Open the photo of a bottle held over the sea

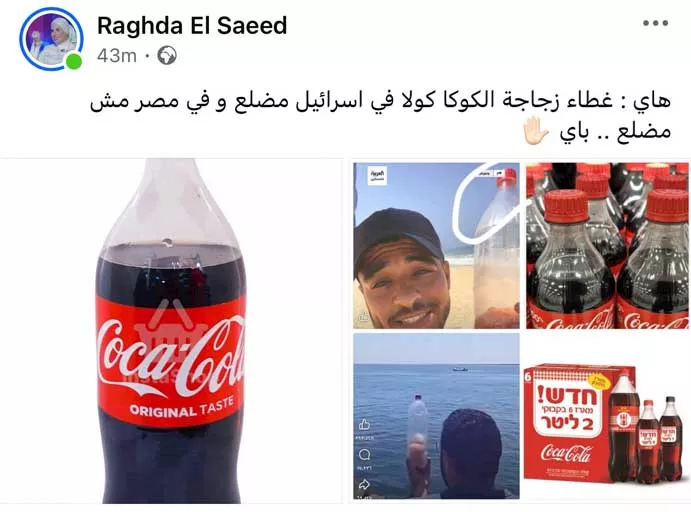coord(436,417)
